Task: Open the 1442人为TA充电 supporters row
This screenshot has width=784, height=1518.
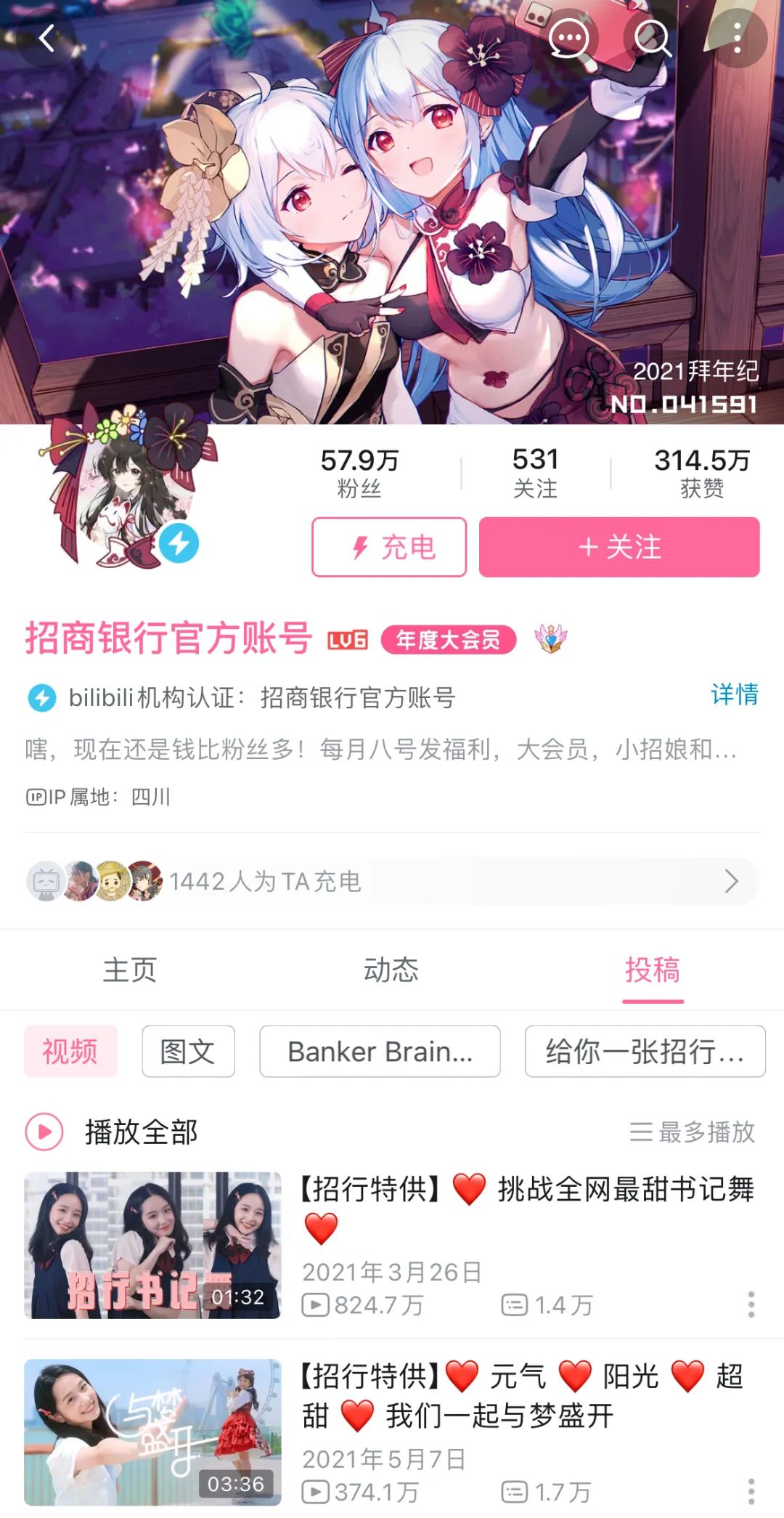Action: pyautogui.click(x=392, y=881)
